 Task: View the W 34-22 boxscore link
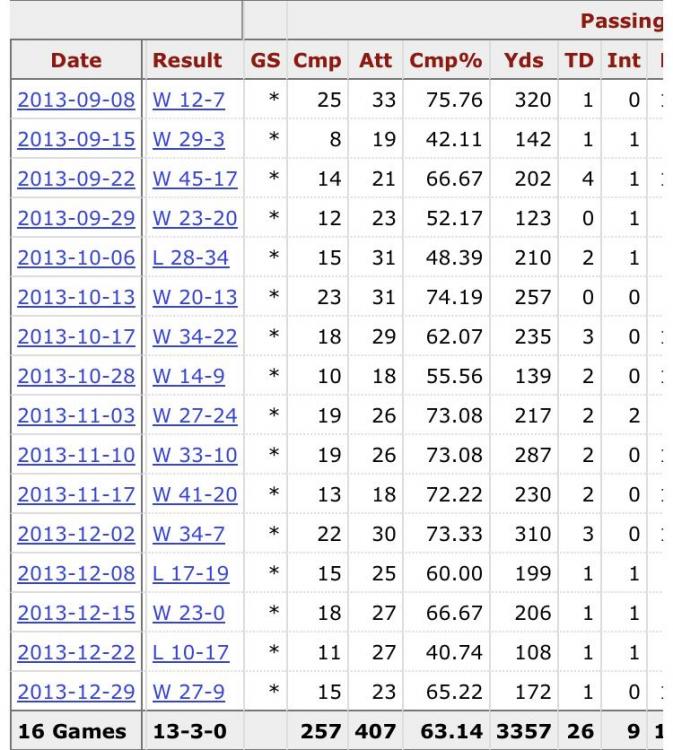pos(194,336)
